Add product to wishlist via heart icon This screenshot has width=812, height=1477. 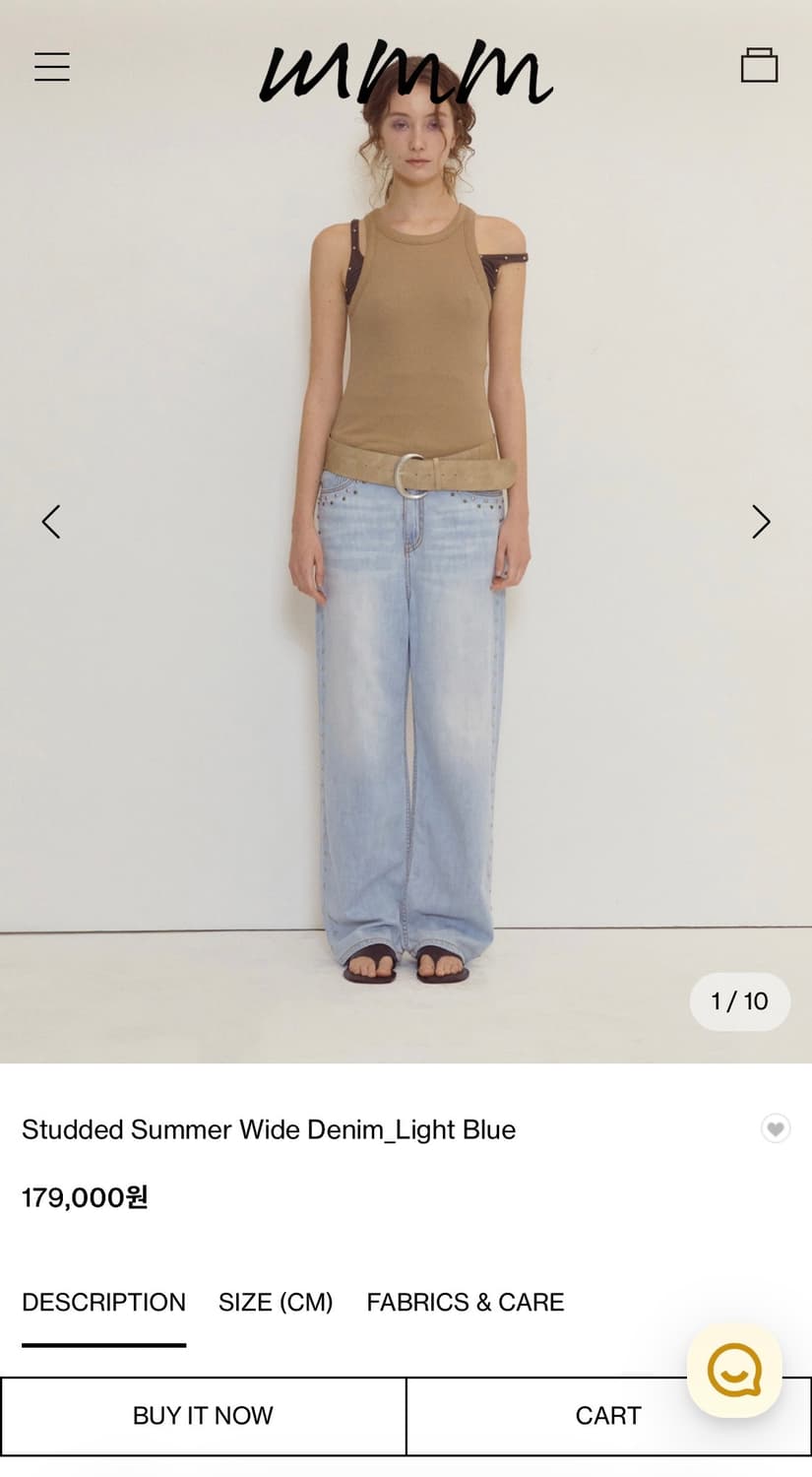pyautogui.click(x=775, y=1129)
